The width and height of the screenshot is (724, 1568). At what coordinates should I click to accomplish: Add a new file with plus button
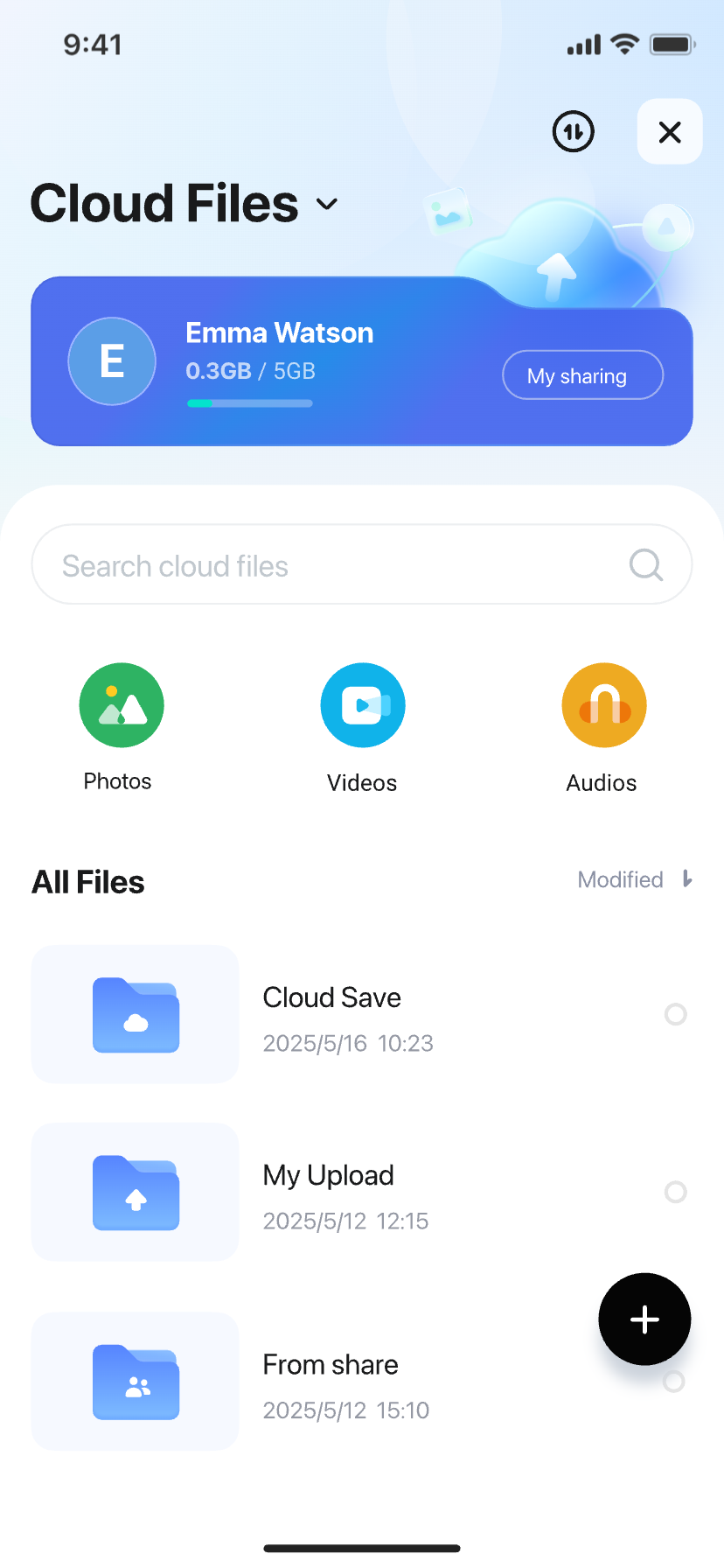click(x=644, y=1319)
